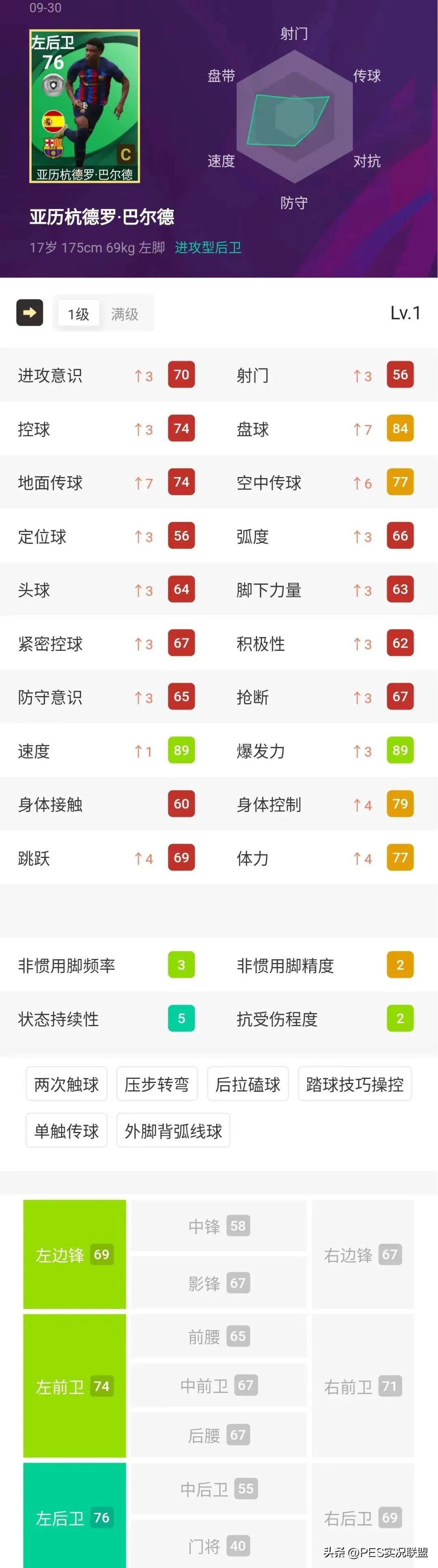Switch to the 满级 level tab
Viewport: 438px width, 1568px height.
click(x=125, y=314)
